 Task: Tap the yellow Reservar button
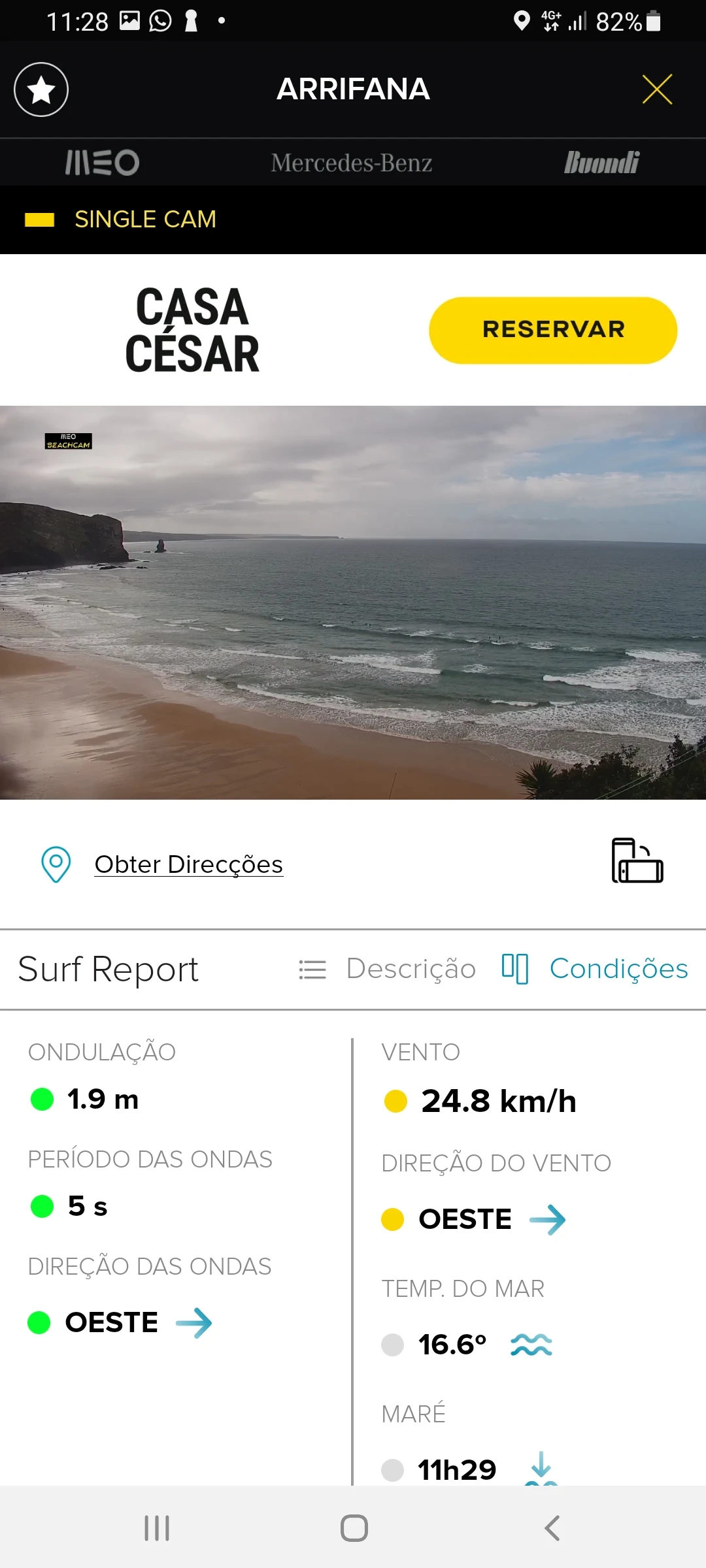click(552, 330)
